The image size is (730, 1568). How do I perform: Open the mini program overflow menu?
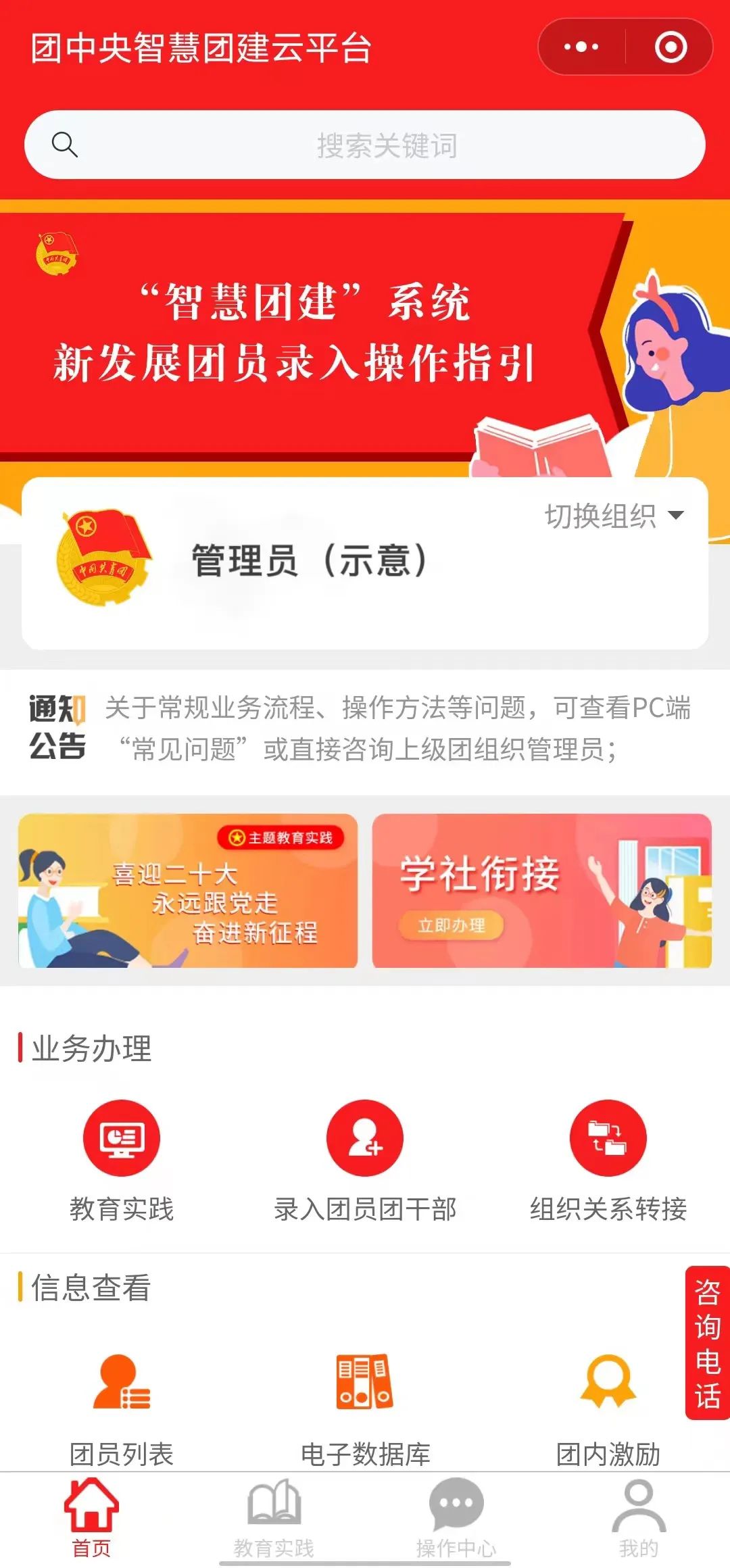(x=581, y=47)
